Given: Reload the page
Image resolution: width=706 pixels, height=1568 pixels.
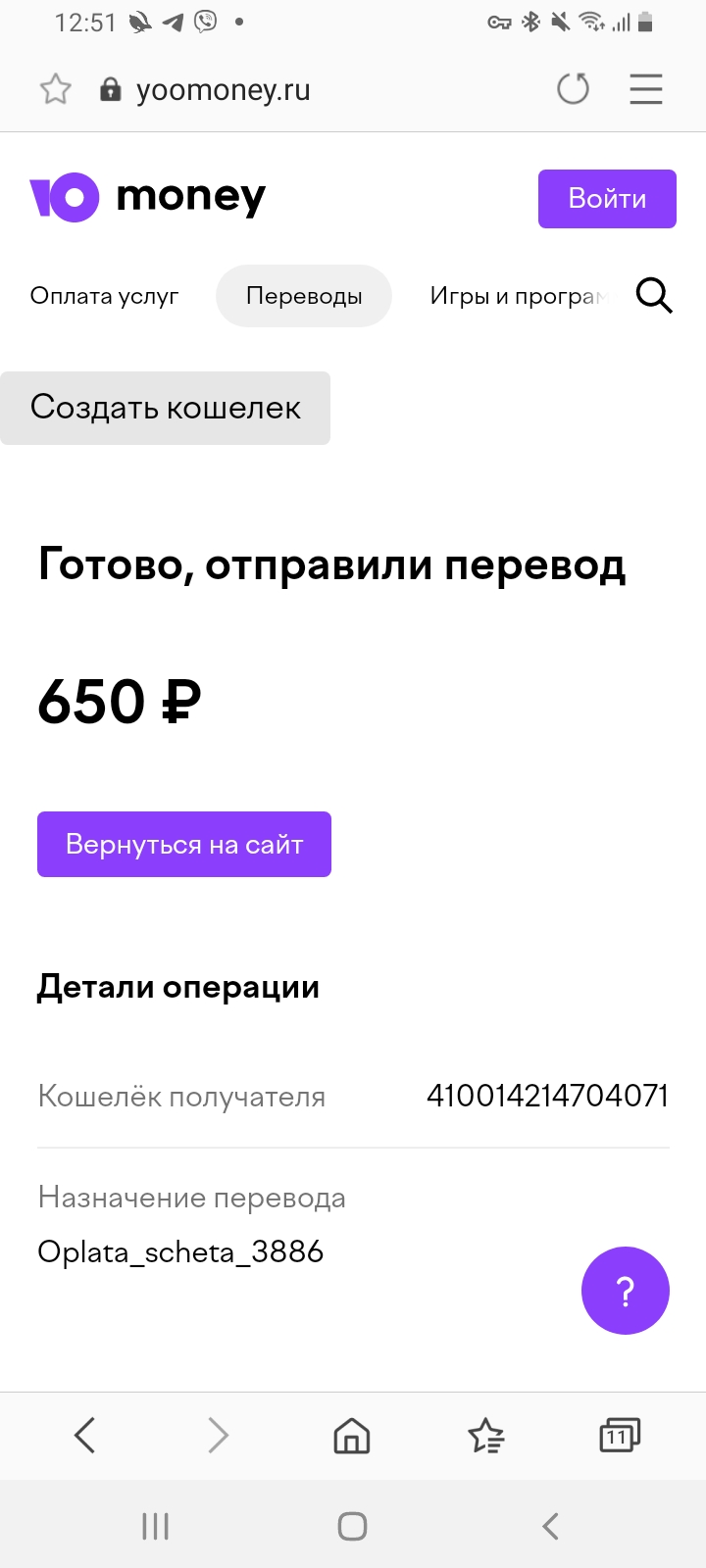Looking at the screenshot, I should tap(573, 89).
